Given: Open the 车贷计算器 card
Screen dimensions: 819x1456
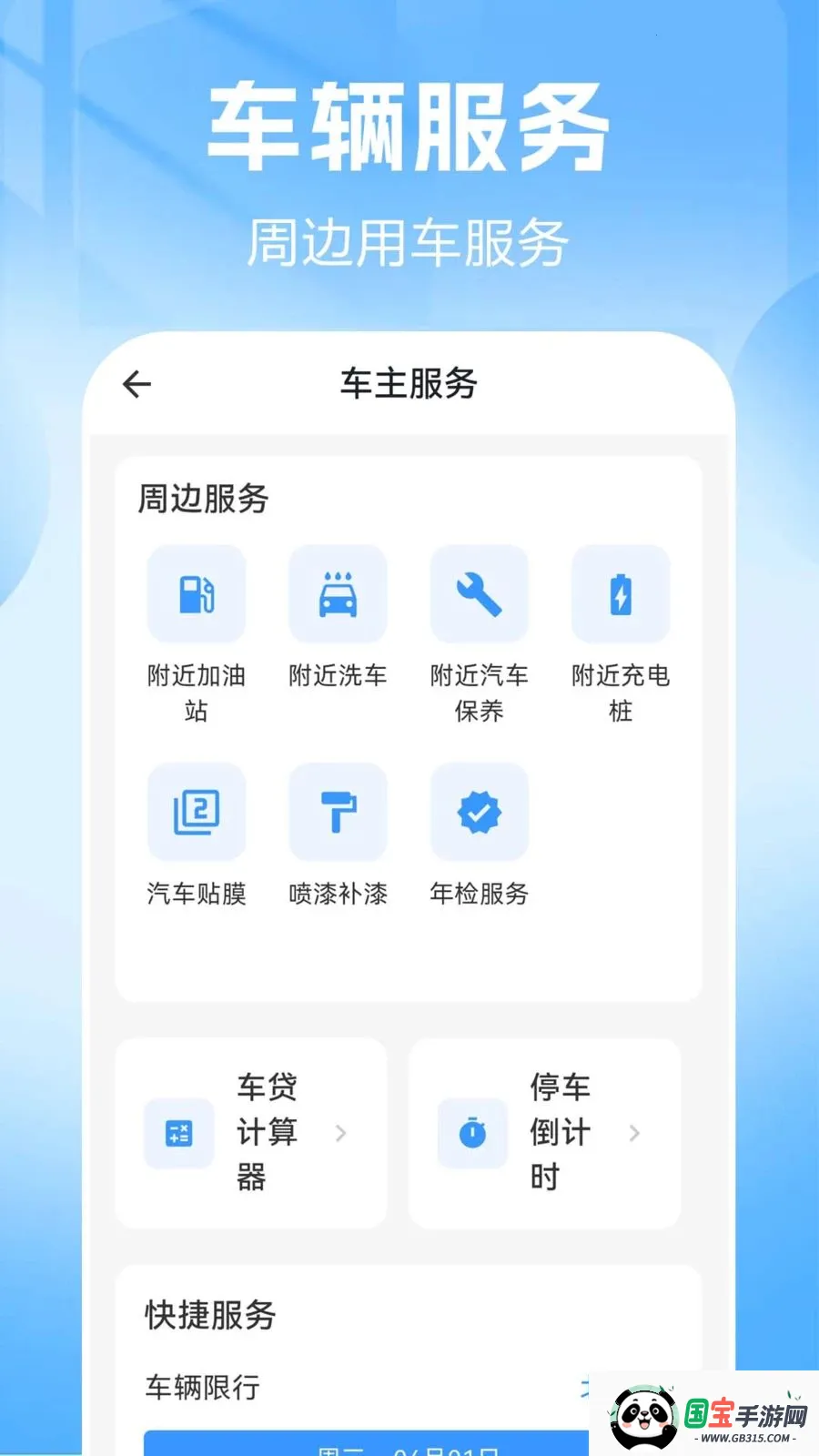Looking at the screenshot, I should pyautogui.click(x=251, y=1133).
